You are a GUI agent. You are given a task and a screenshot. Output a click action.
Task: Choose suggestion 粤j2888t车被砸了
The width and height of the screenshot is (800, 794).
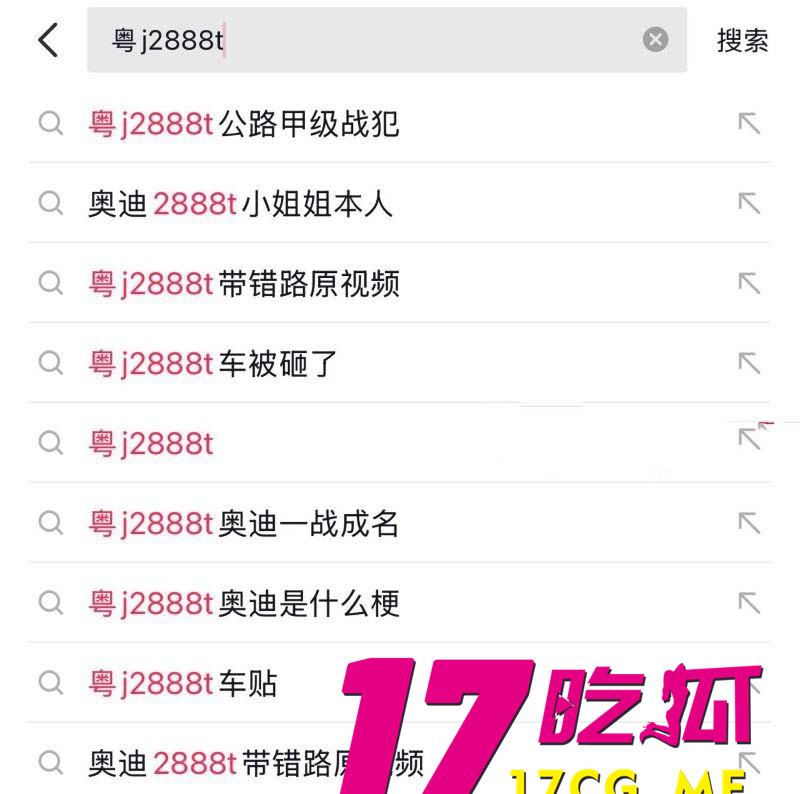point(214,364)
